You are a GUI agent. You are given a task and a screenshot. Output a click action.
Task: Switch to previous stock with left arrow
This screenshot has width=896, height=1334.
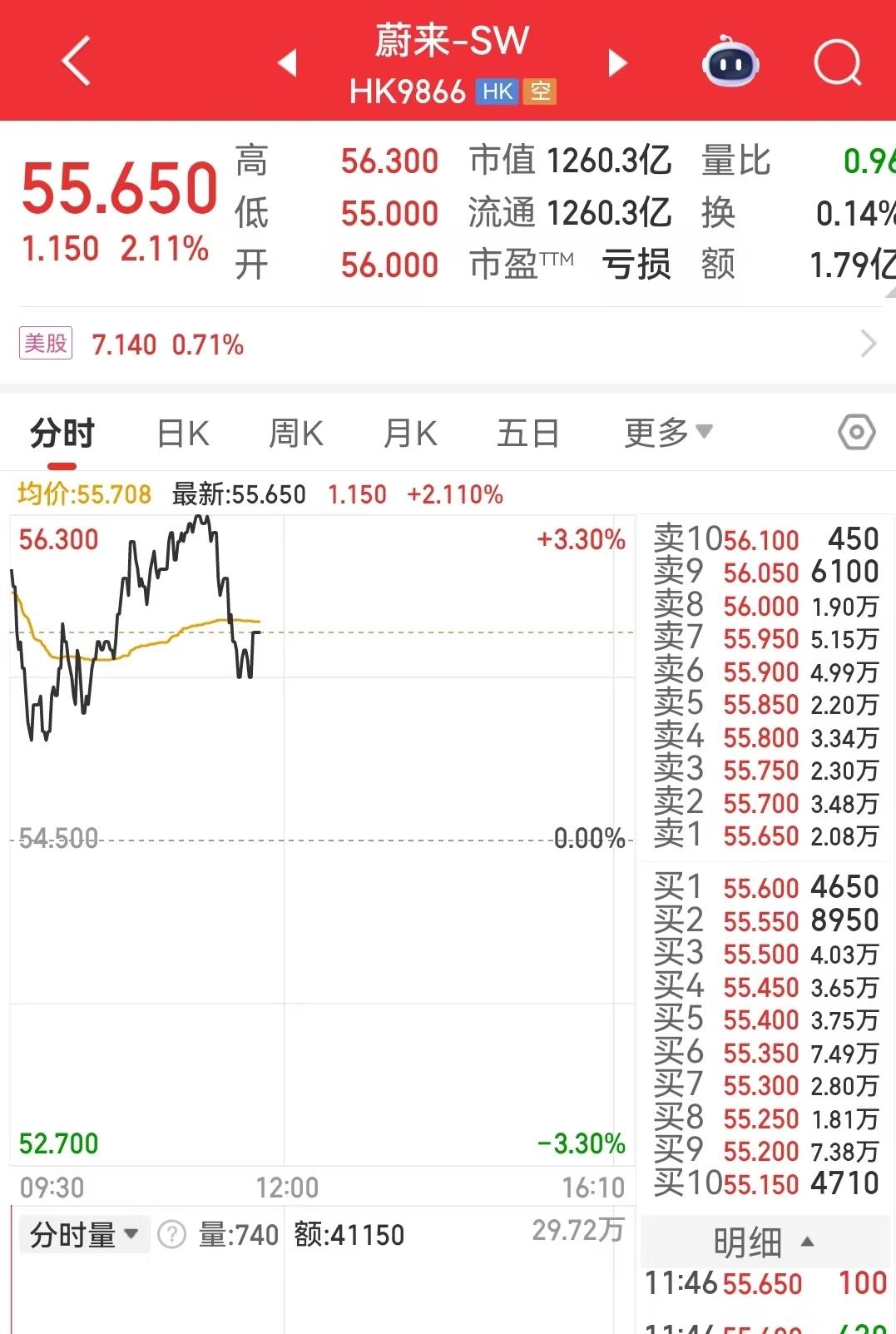point(286,62)
